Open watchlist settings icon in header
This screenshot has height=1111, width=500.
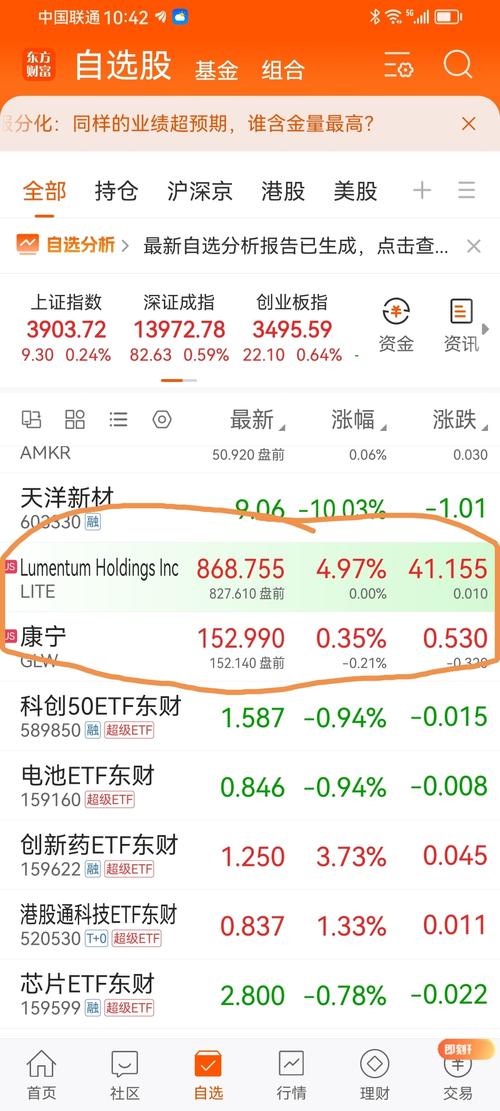tap(399, 66)
